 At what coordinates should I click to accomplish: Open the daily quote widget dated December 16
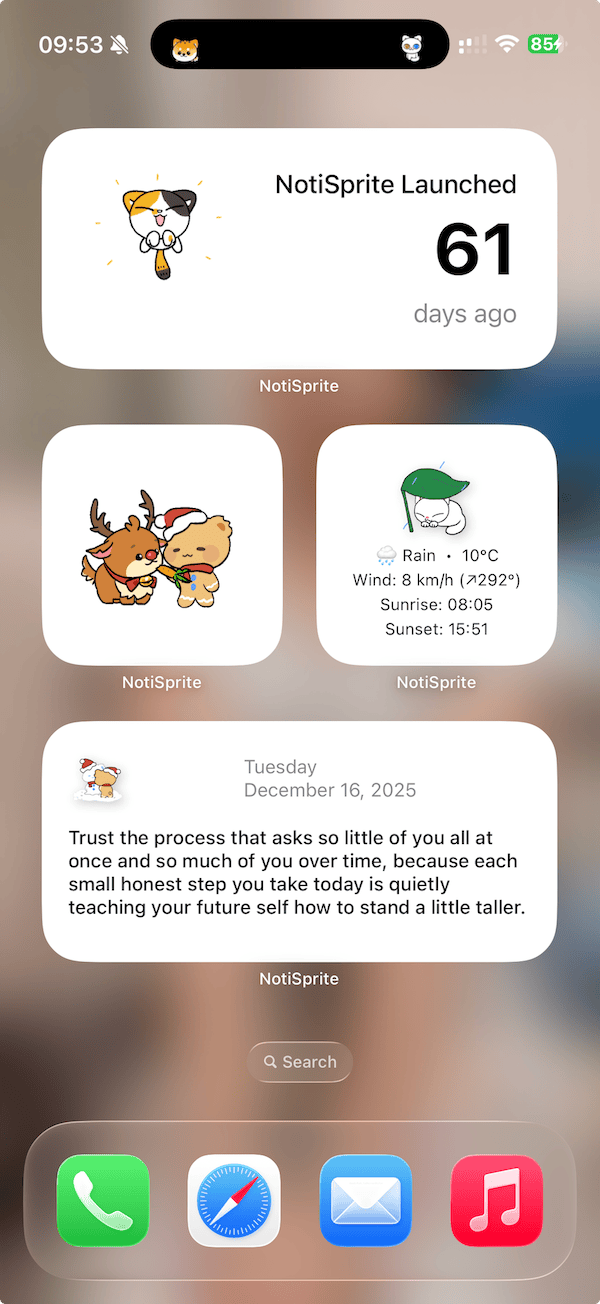click(299, 842)
